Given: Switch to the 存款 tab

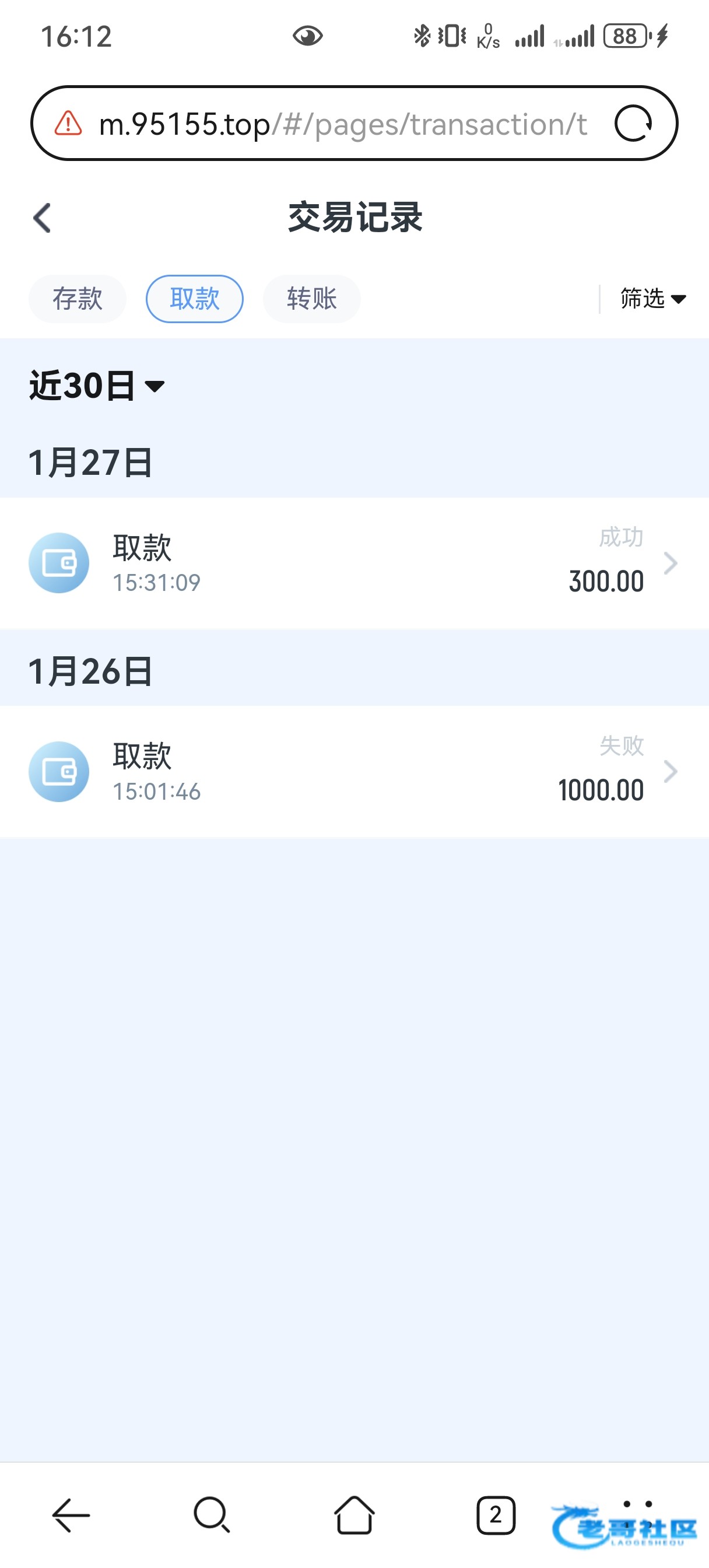Looking at the screenshot, I should coord(78,299).
